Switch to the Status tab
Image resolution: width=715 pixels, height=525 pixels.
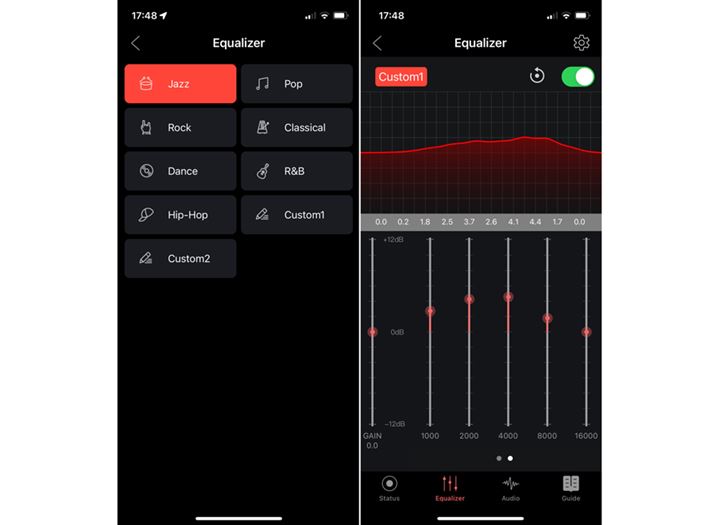[x=389, y=488]
